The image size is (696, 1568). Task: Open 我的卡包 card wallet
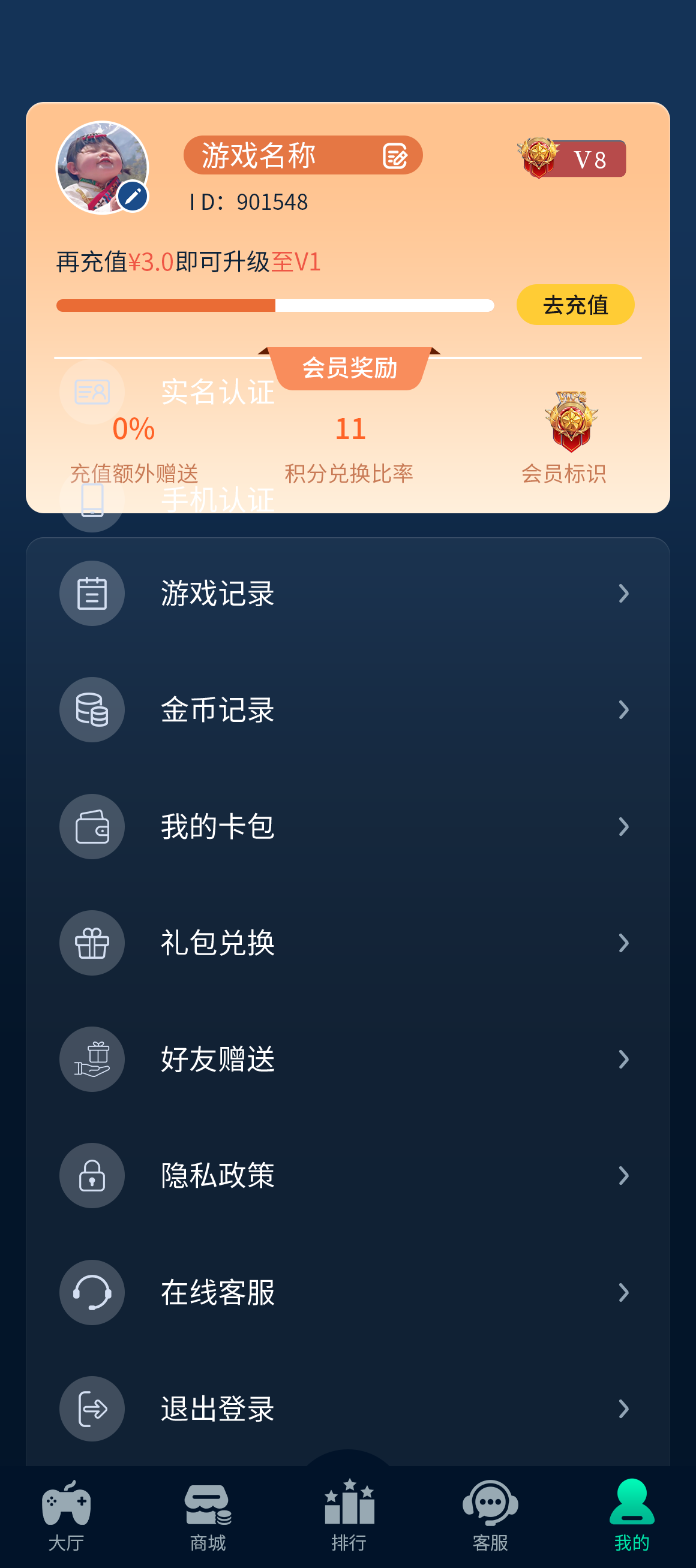click(347, 827)
